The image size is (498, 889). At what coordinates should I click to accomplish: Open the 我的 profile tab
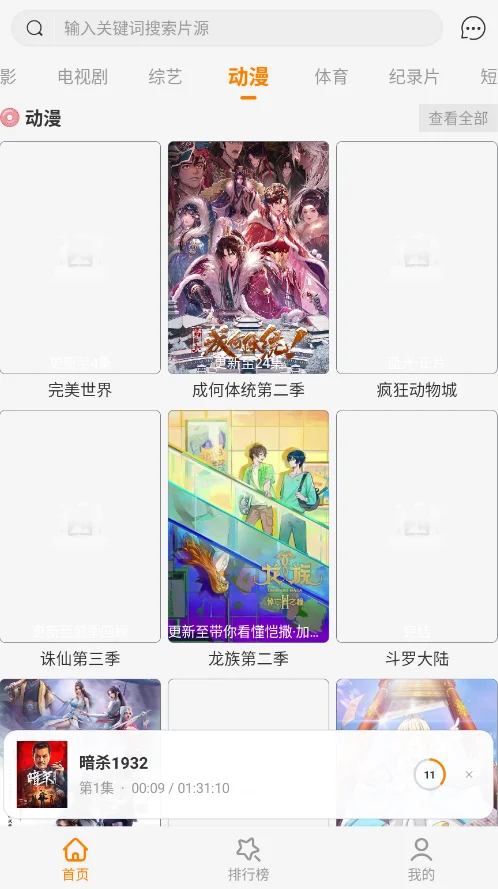click(421, 859)
